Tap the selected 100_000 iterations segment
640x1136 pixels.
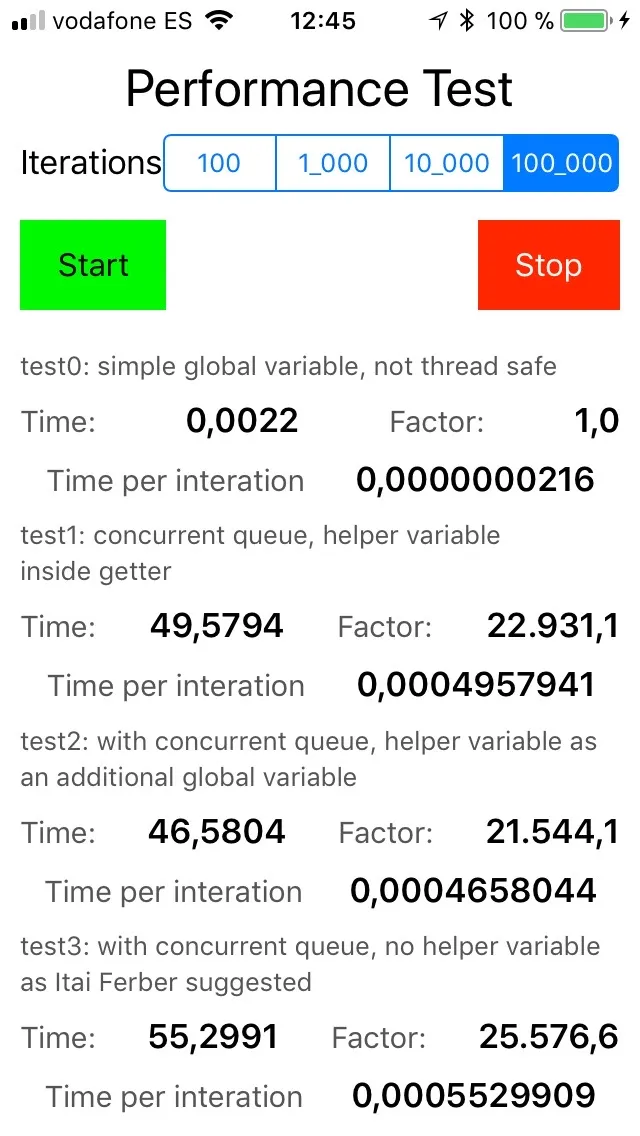[x=561, y=163]
